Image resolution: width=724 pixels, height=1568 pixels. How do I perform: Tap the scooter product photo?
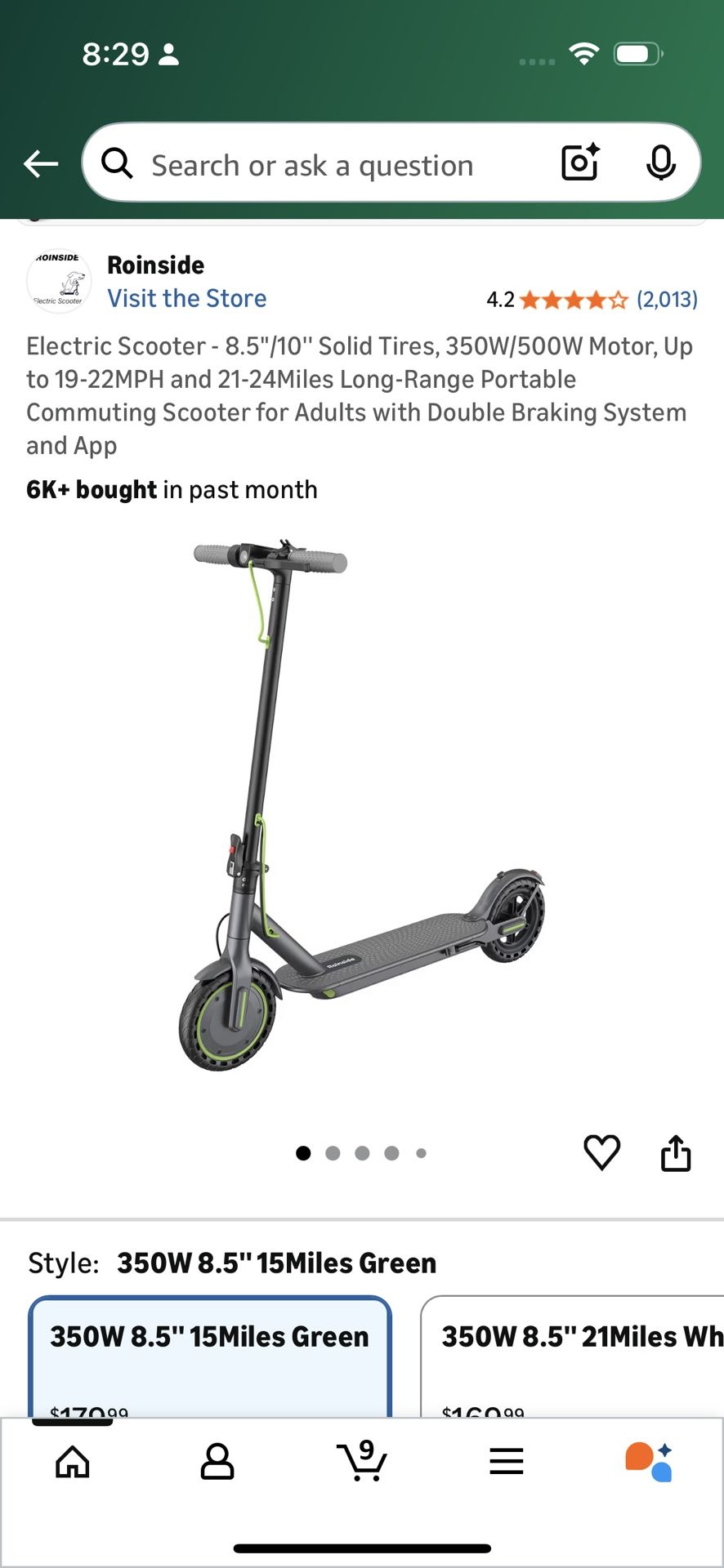click(x=360, y=817)
